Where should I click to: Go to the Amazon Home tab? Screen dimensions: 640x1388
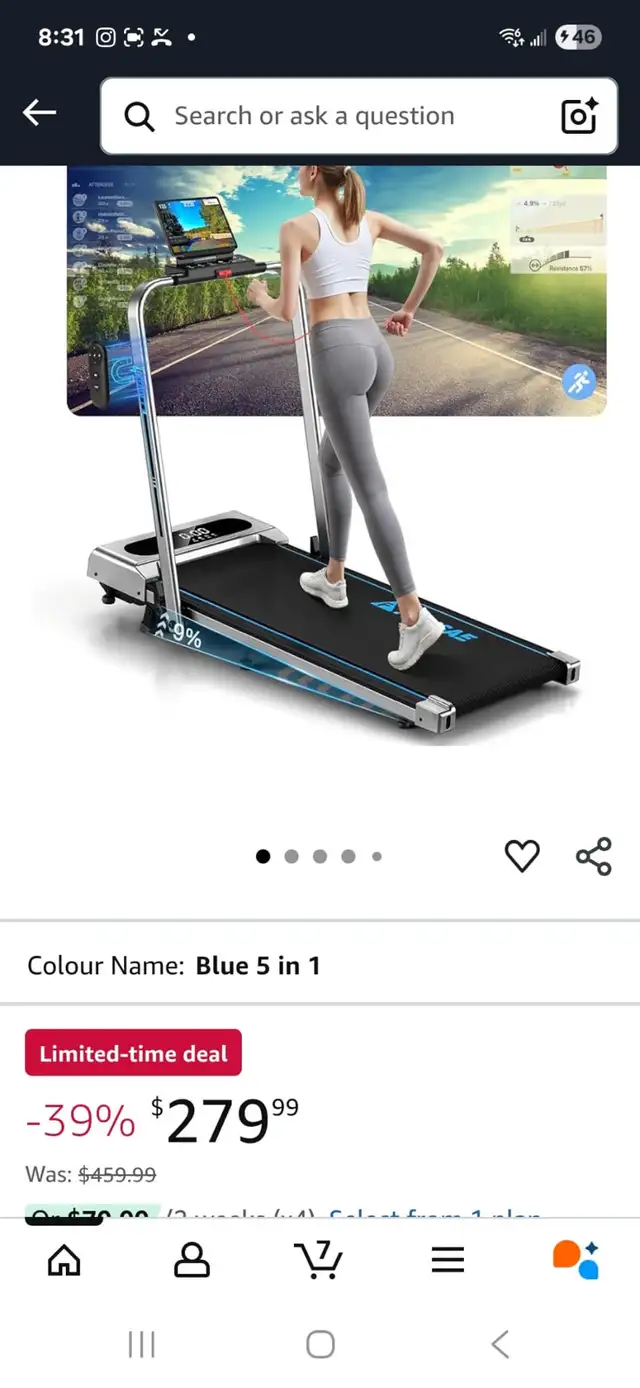pos(64,1260)
